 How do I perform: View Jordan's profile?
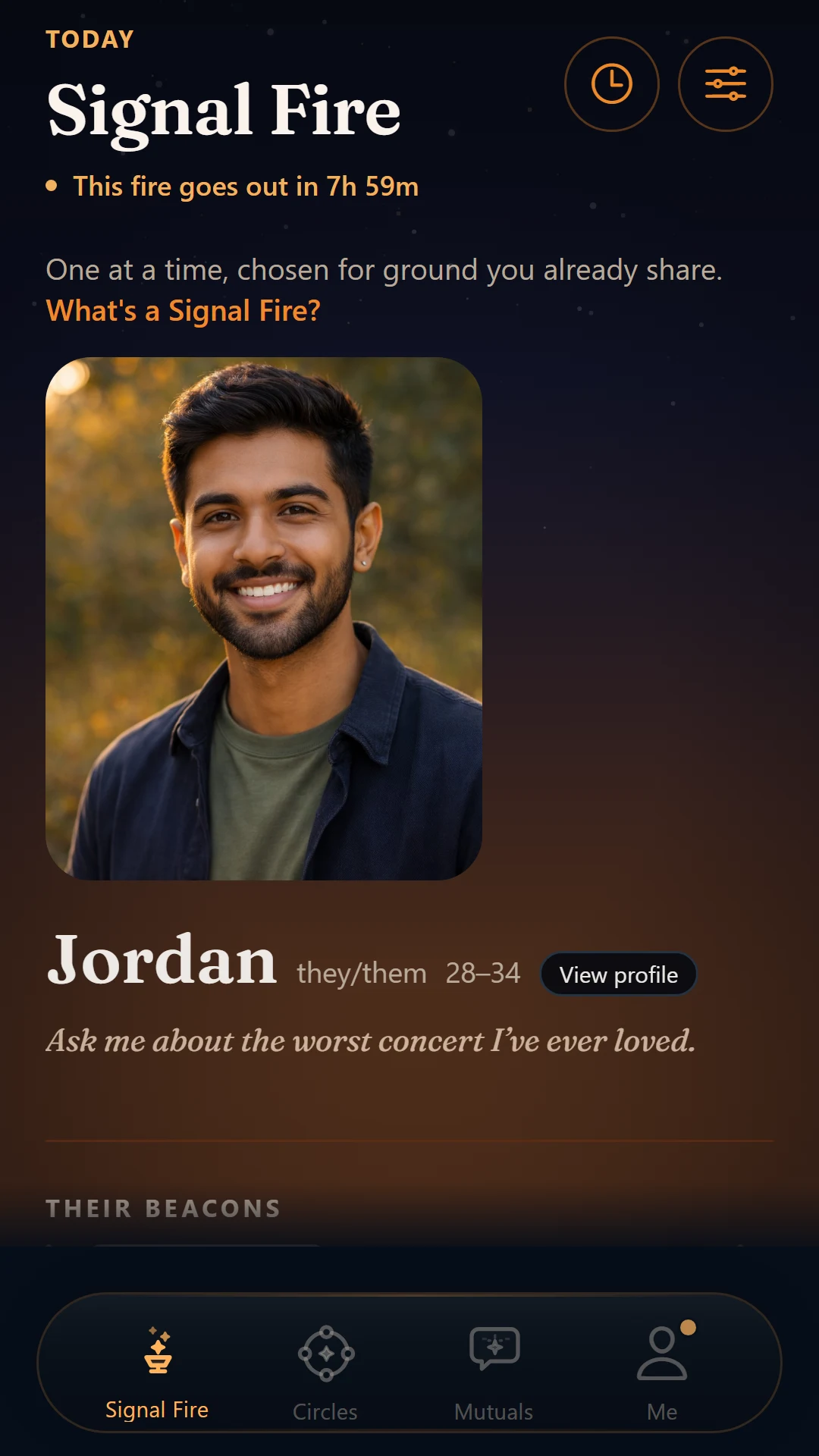point(618,974)
